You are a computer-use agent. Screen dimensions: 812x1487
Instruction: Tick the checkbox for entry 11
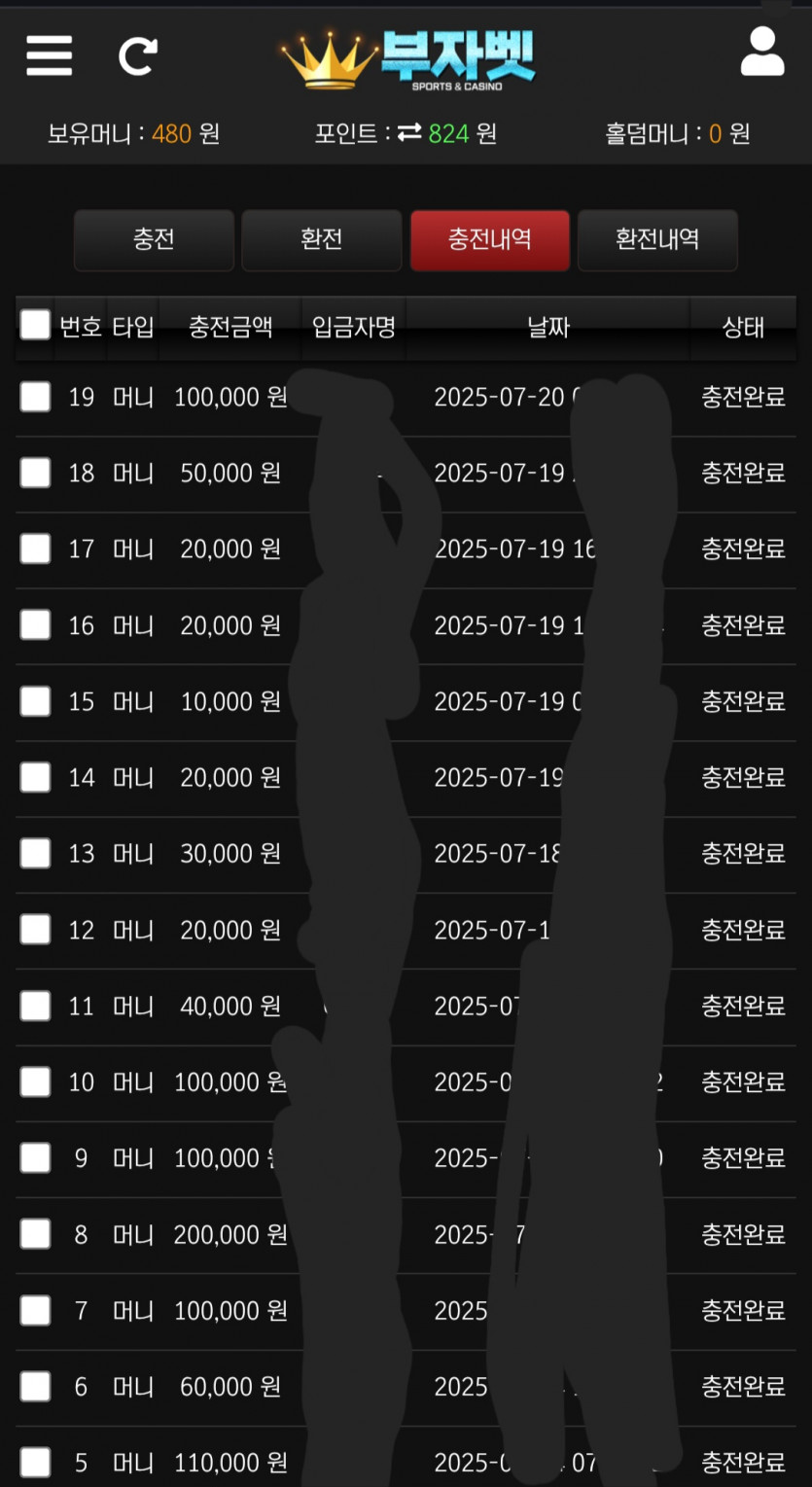(35, 1006)
